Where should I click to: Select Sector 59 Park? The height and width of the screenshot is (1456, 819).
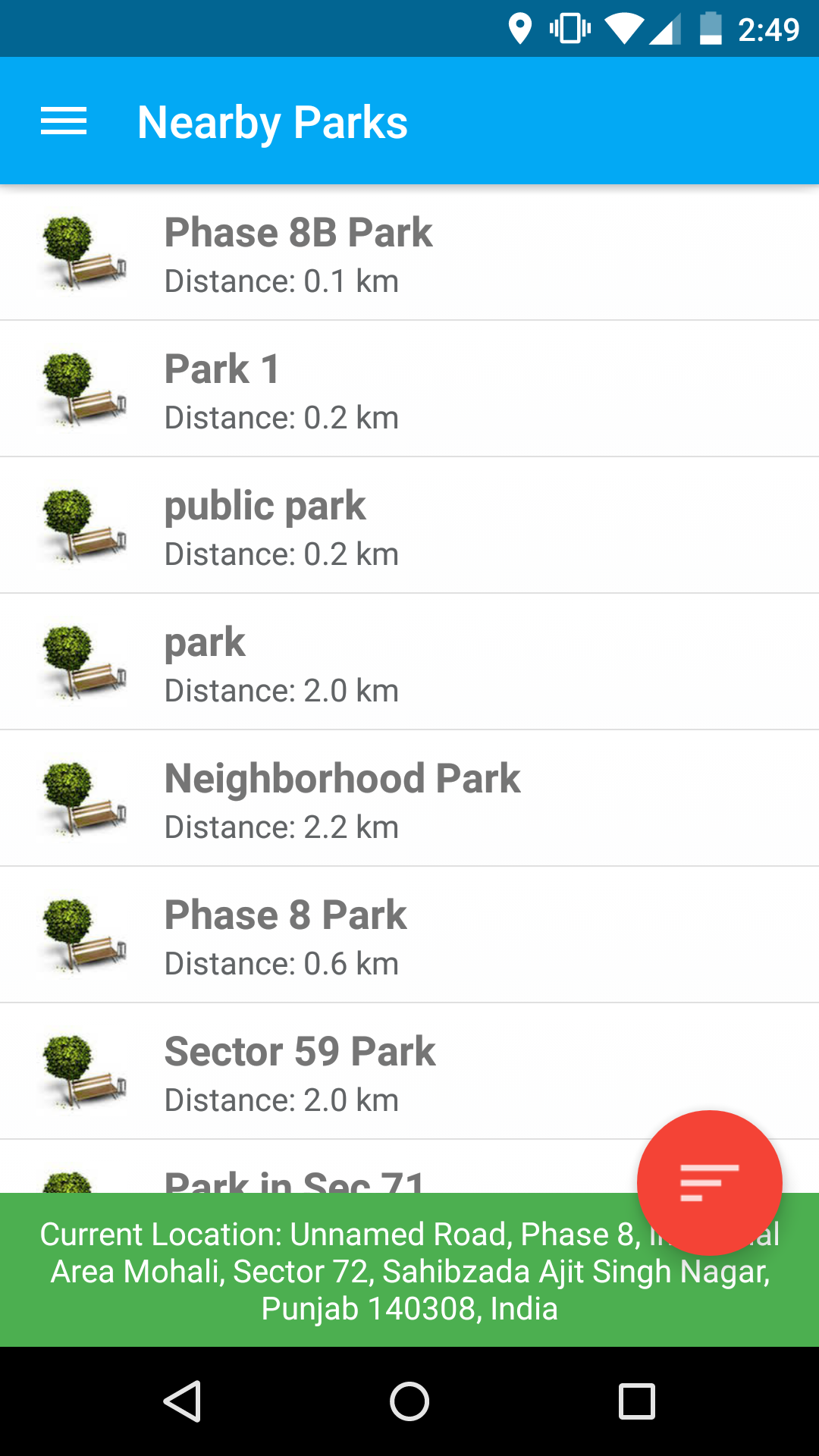409,1072
